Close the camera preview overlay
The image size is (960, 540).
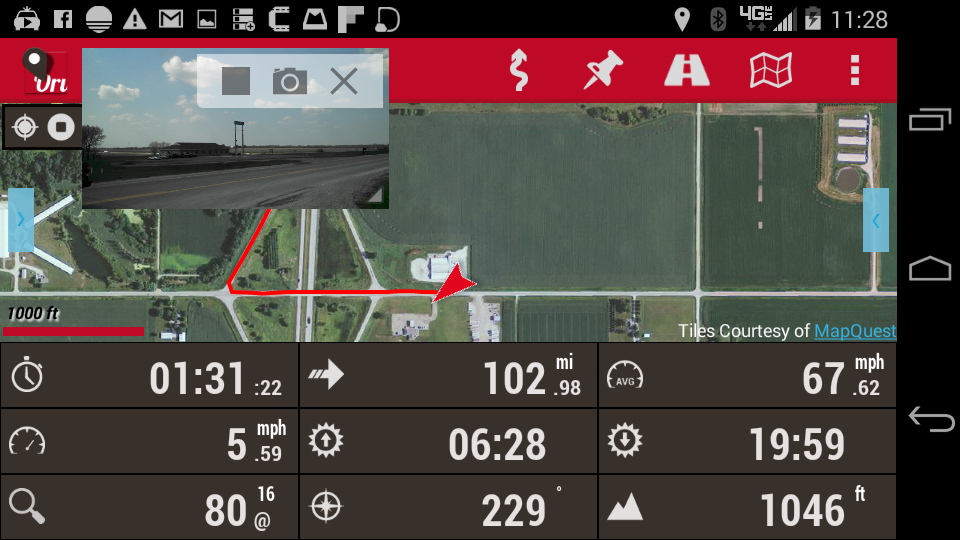click(343, 81)
